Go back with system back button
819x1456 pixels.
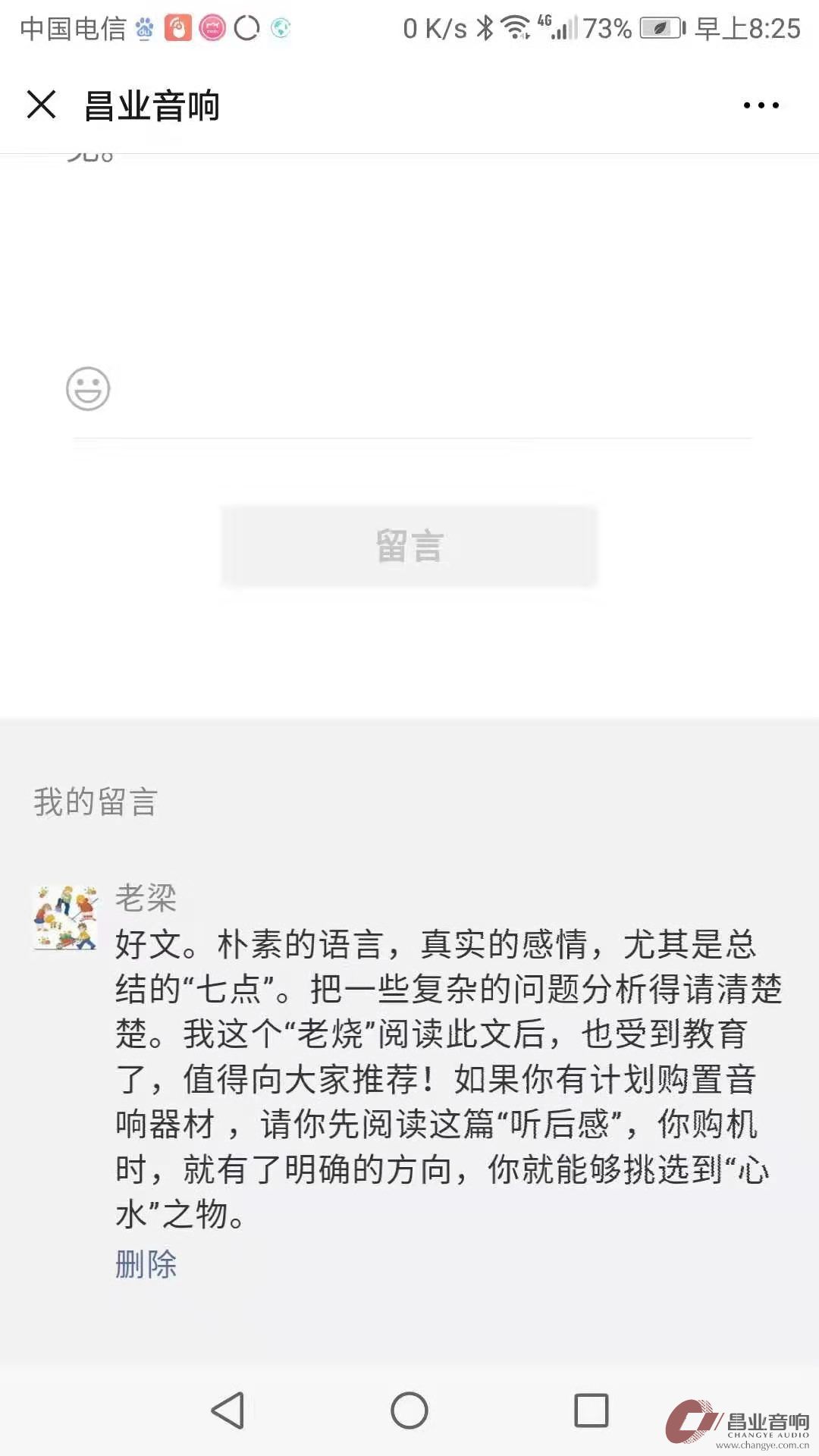pyautogui.click(x=227, y=1410)
